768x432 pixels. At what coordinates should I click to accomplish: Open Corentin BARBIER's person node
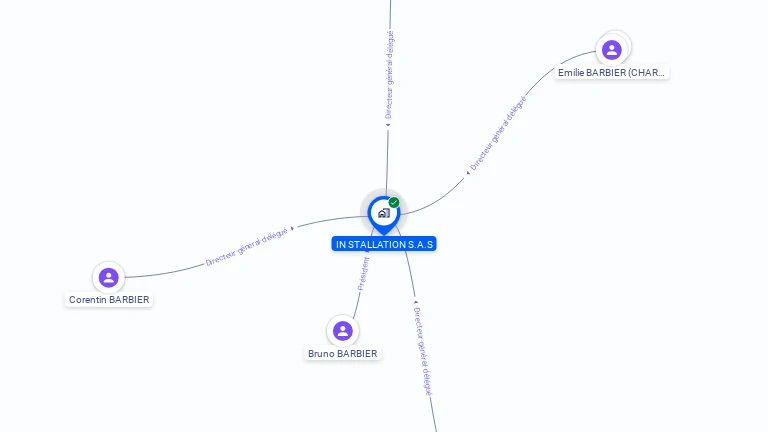(x=109, y=277)
